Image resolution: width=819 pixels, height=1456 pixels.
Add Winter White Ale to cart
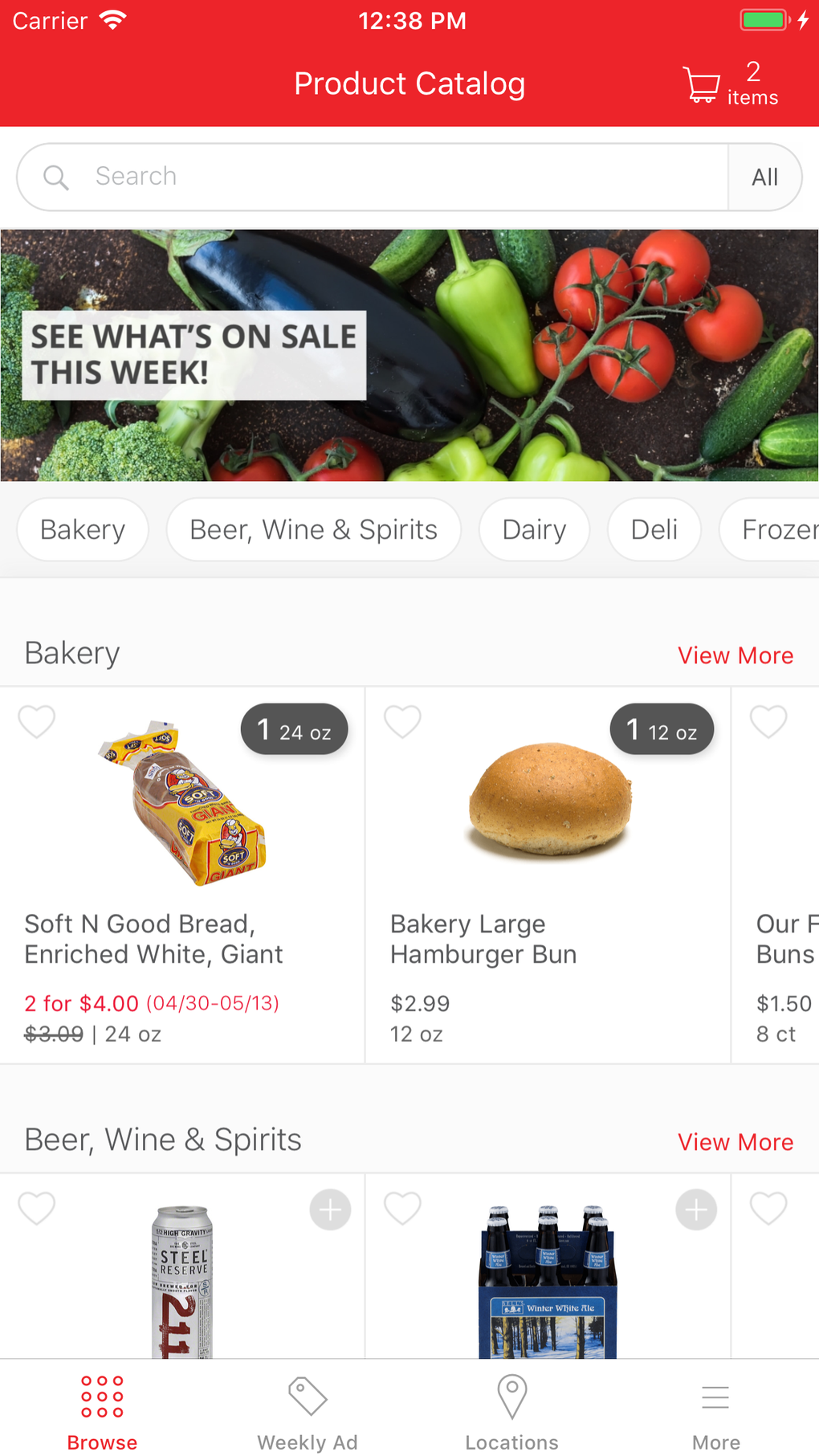pos(696,1209)
